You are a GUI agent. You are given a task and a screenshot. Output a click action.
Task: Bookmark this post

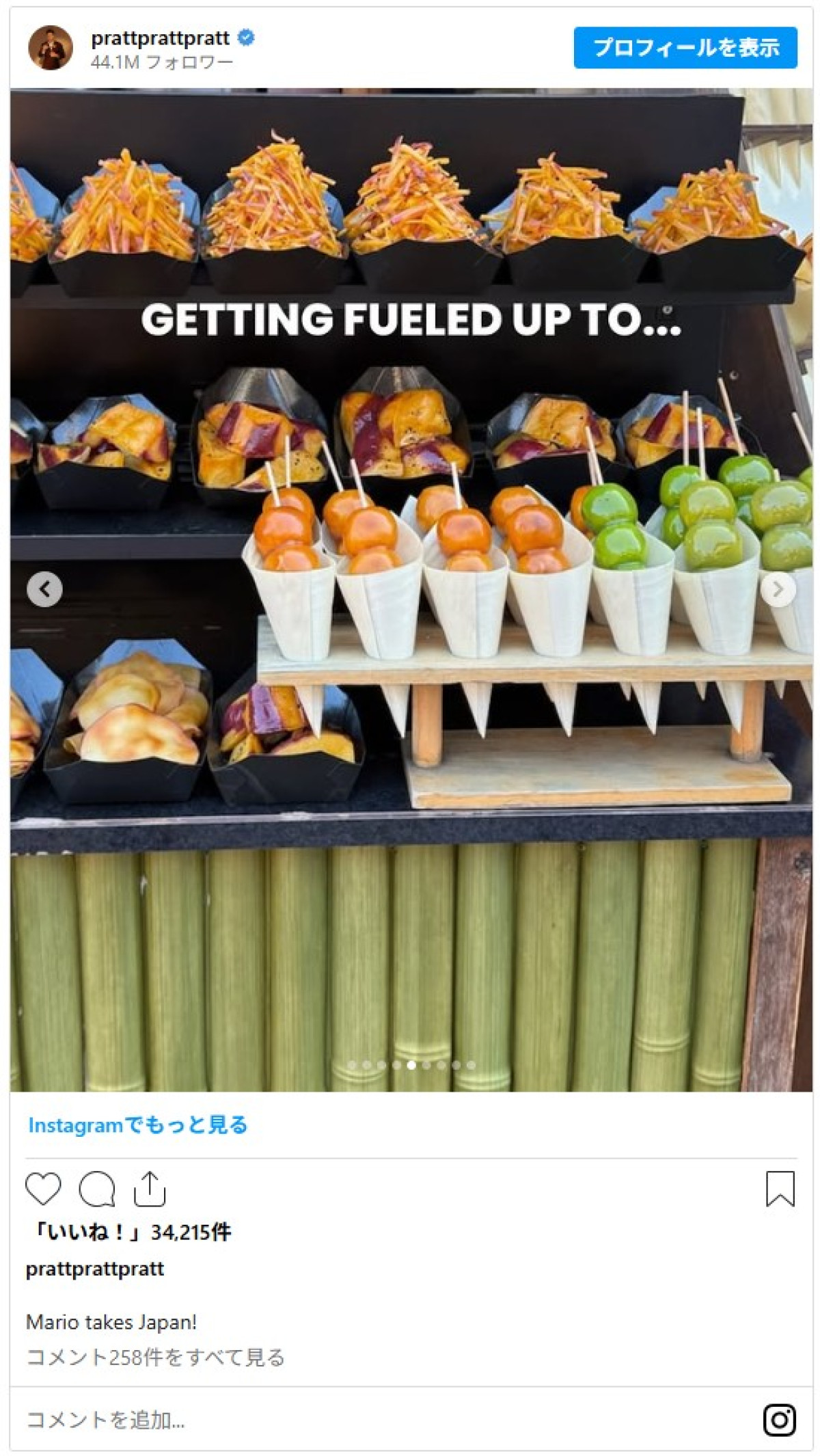click(780, 1188)
